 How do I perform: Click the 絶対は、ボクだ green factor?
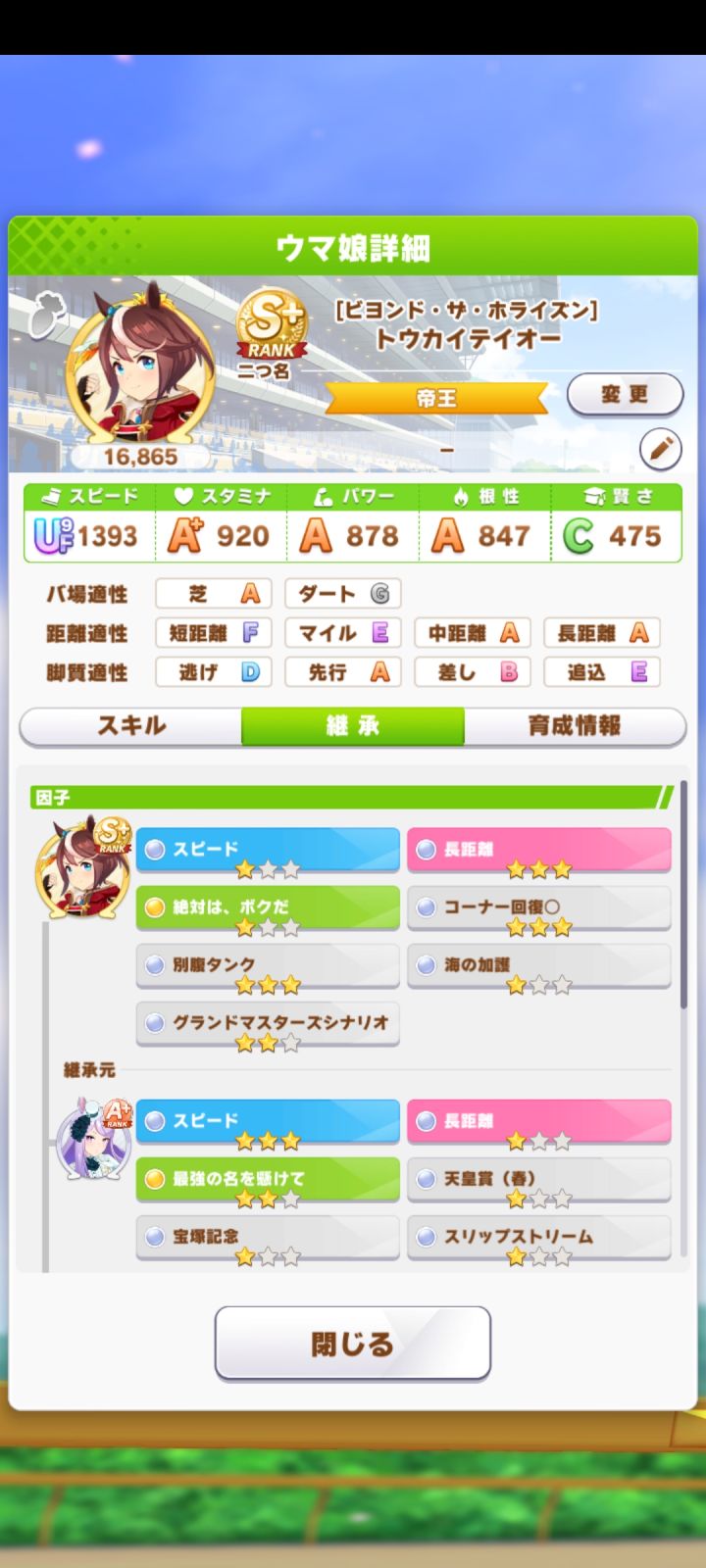267,907
